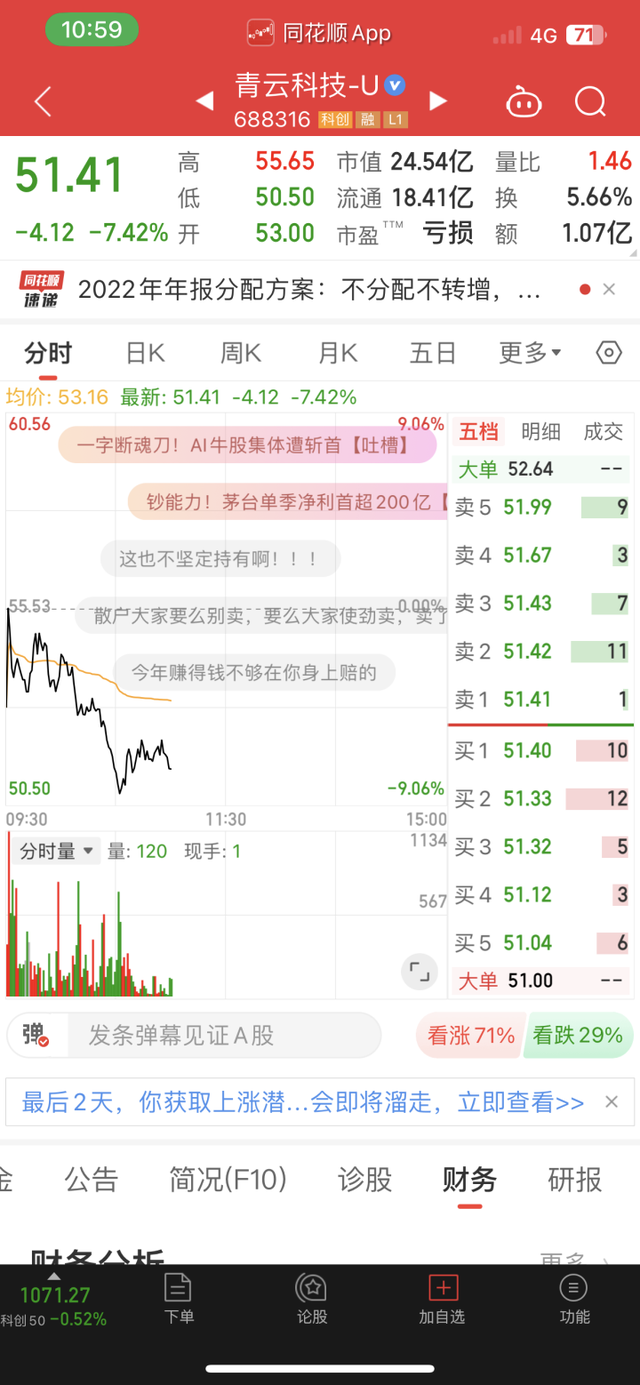Open the search magnifier icon
Viewport: 640px width, 1385px height.
590,101
